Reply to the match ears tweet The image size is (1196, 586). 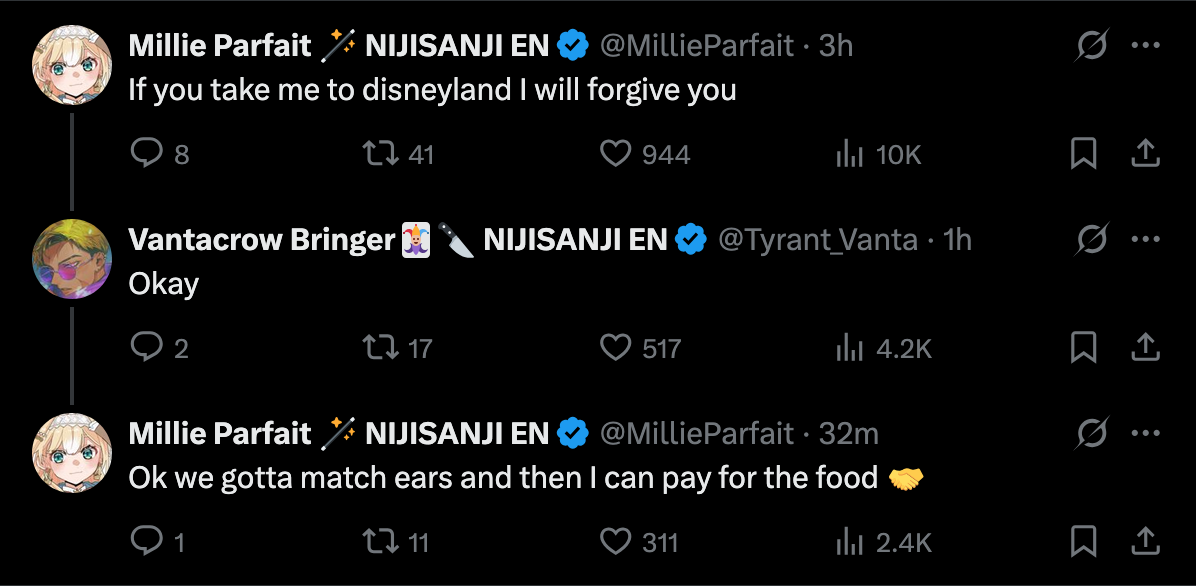pyautogui.click(x=147, y=541)
